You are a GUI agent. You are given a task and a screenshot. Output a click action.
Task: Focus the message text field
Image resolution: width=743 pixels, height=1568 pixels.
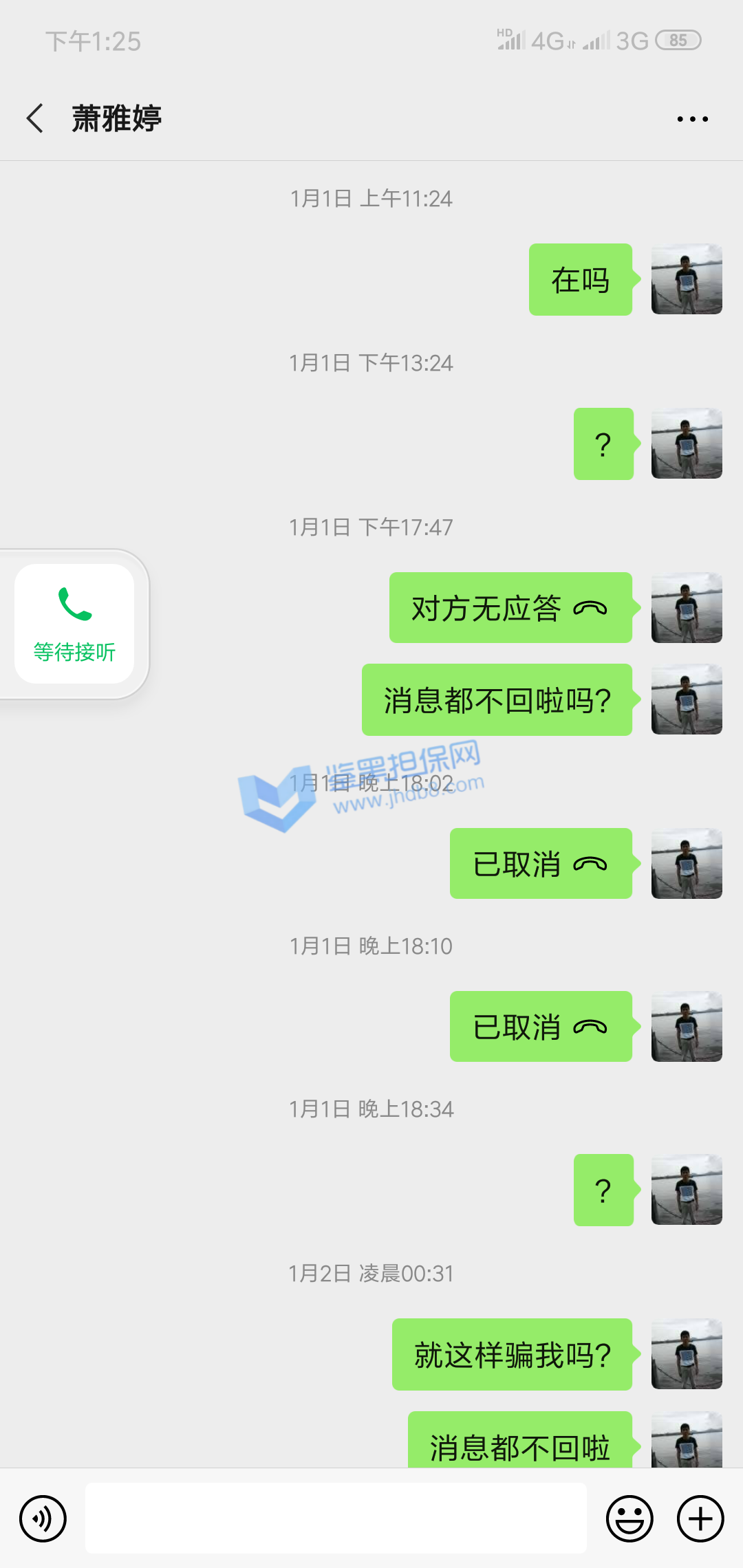[x=336, y=1518]
